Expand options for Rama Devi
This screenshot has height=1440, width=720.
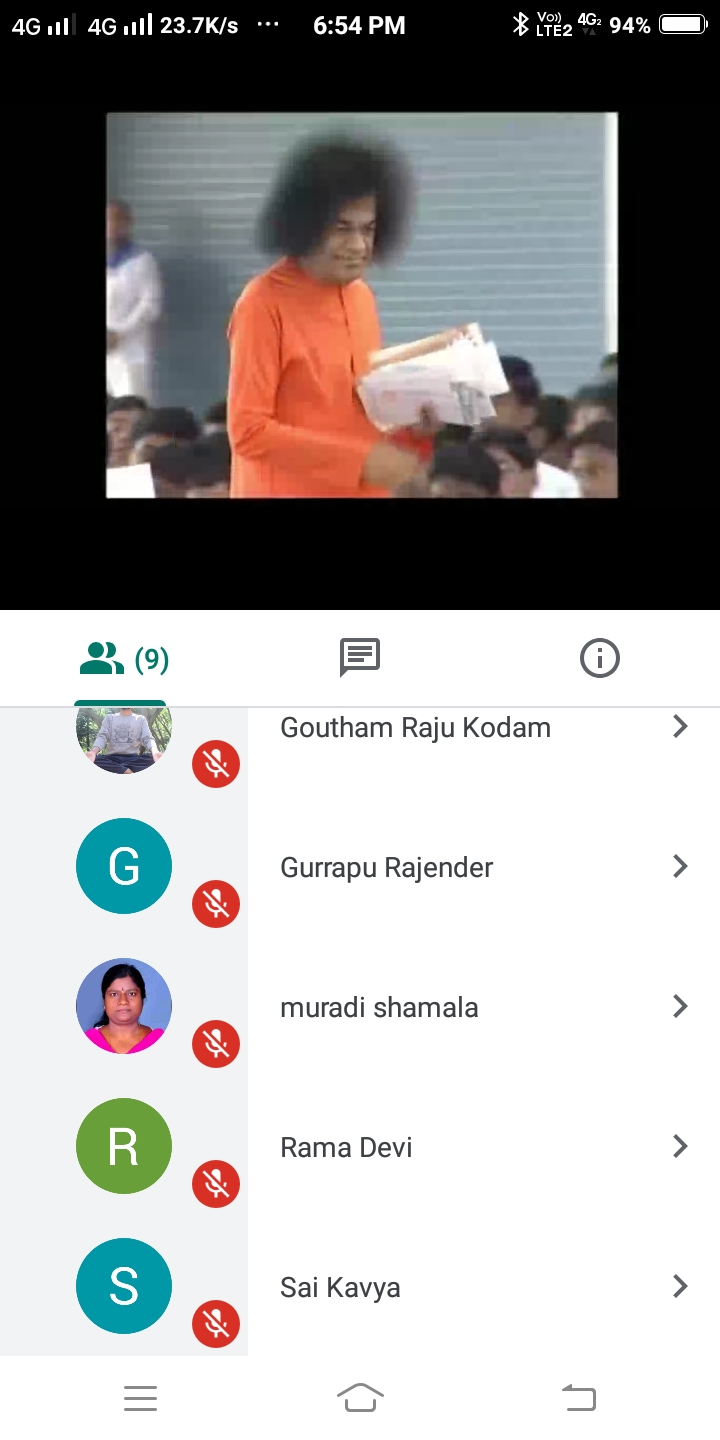[681, 1147]
